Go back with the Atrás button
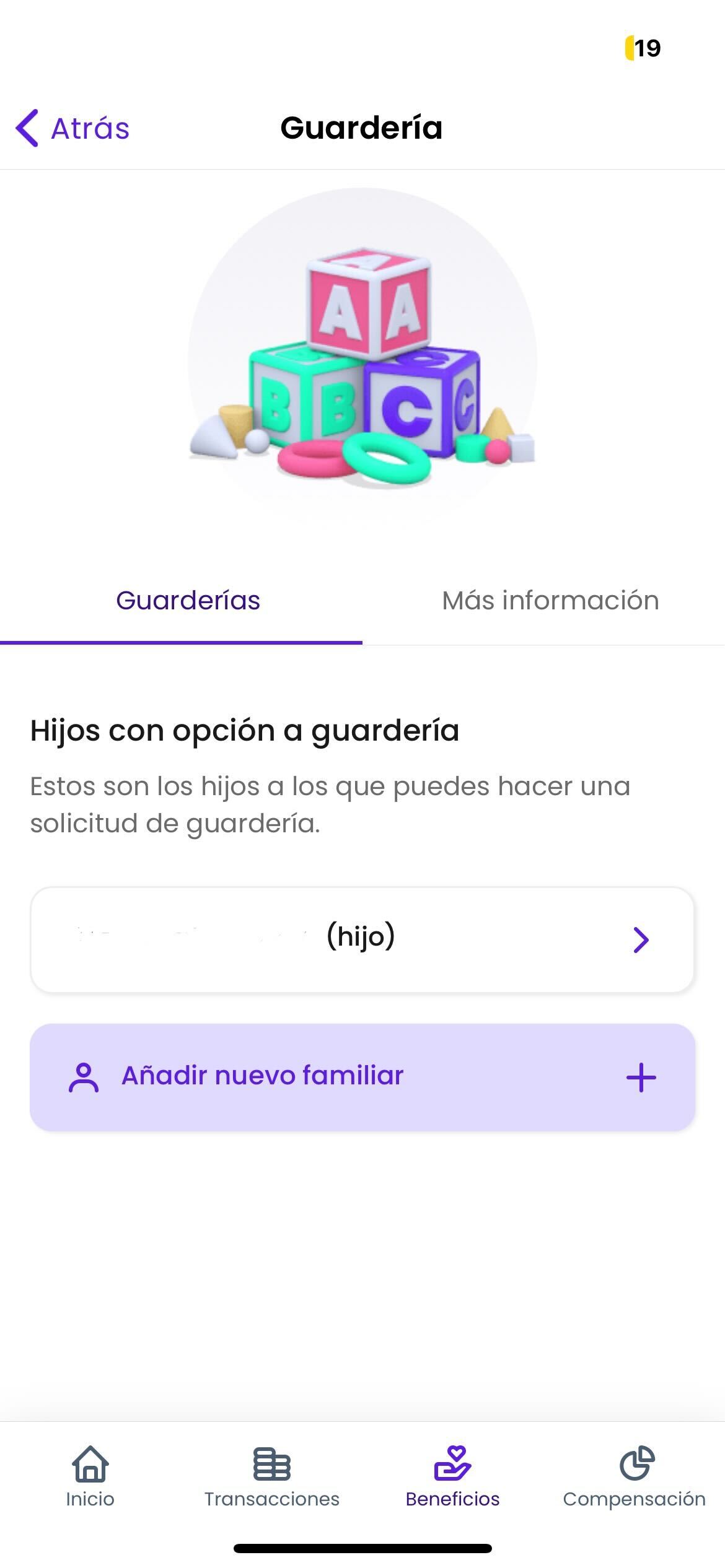 [73, 128]
